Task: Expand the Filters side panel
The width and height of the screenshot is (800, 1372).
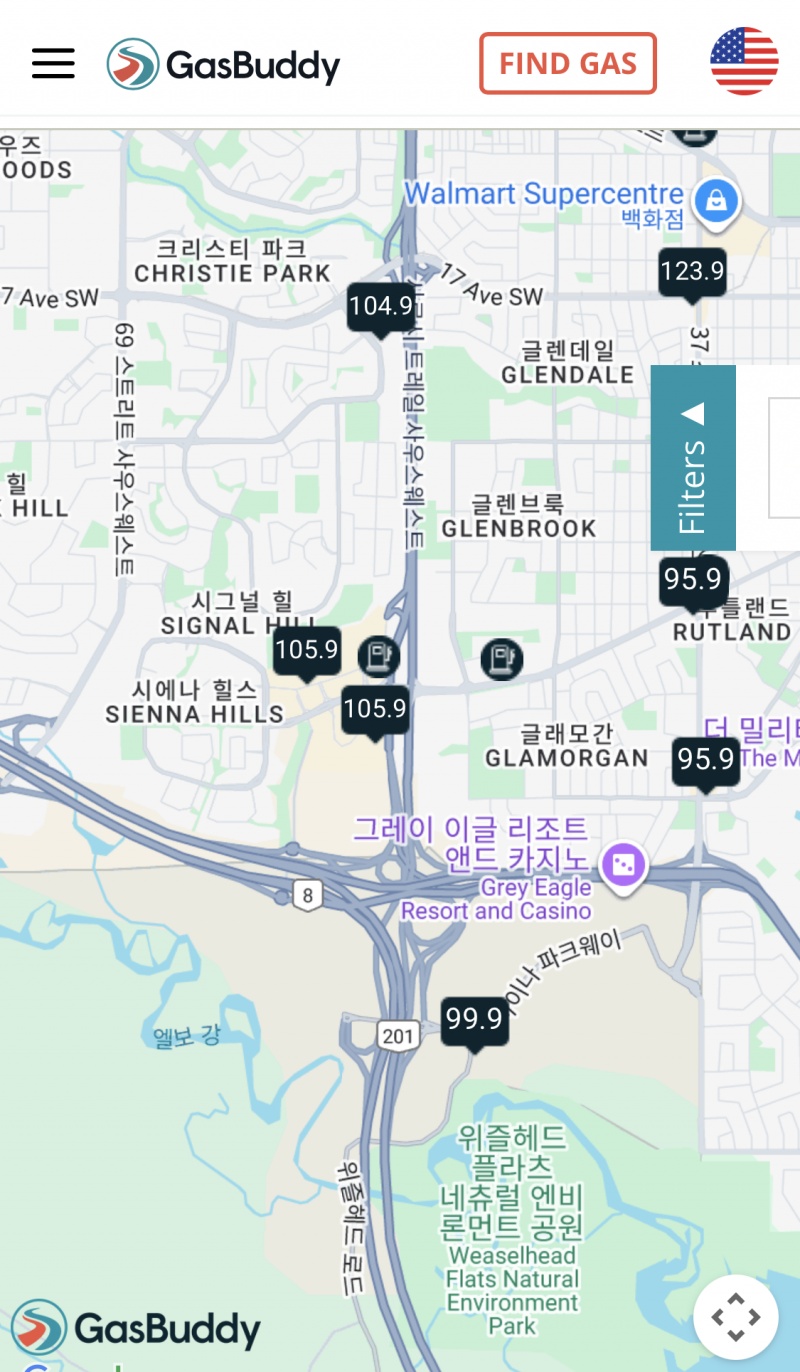Action: 693,457
